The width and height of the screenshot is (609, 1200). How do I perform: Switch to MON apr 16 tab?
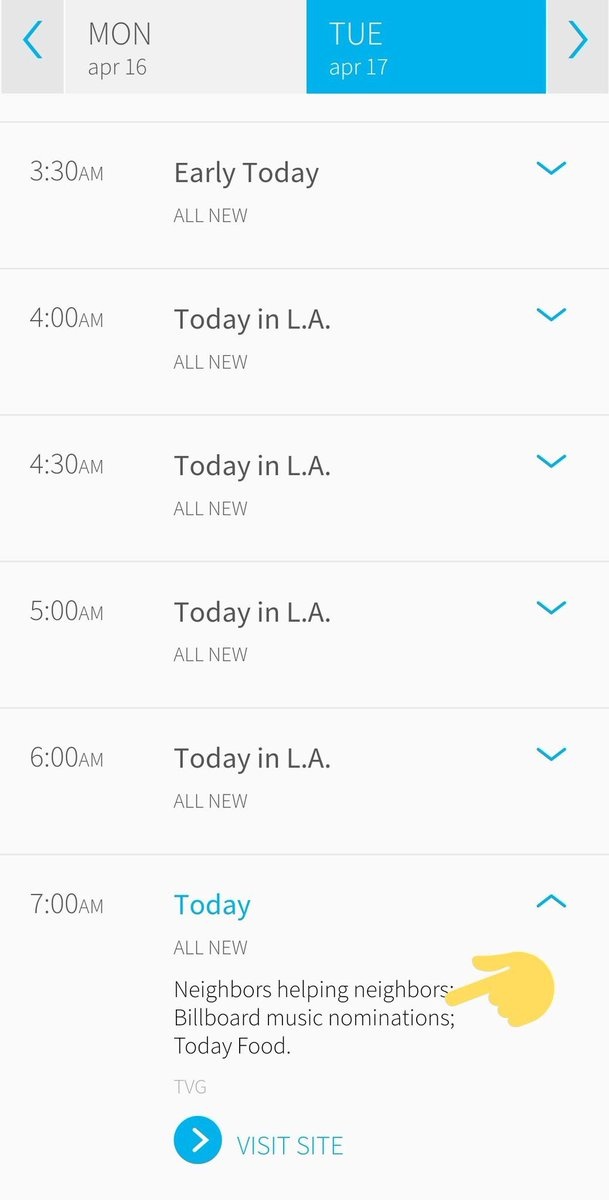pos(186,47)
